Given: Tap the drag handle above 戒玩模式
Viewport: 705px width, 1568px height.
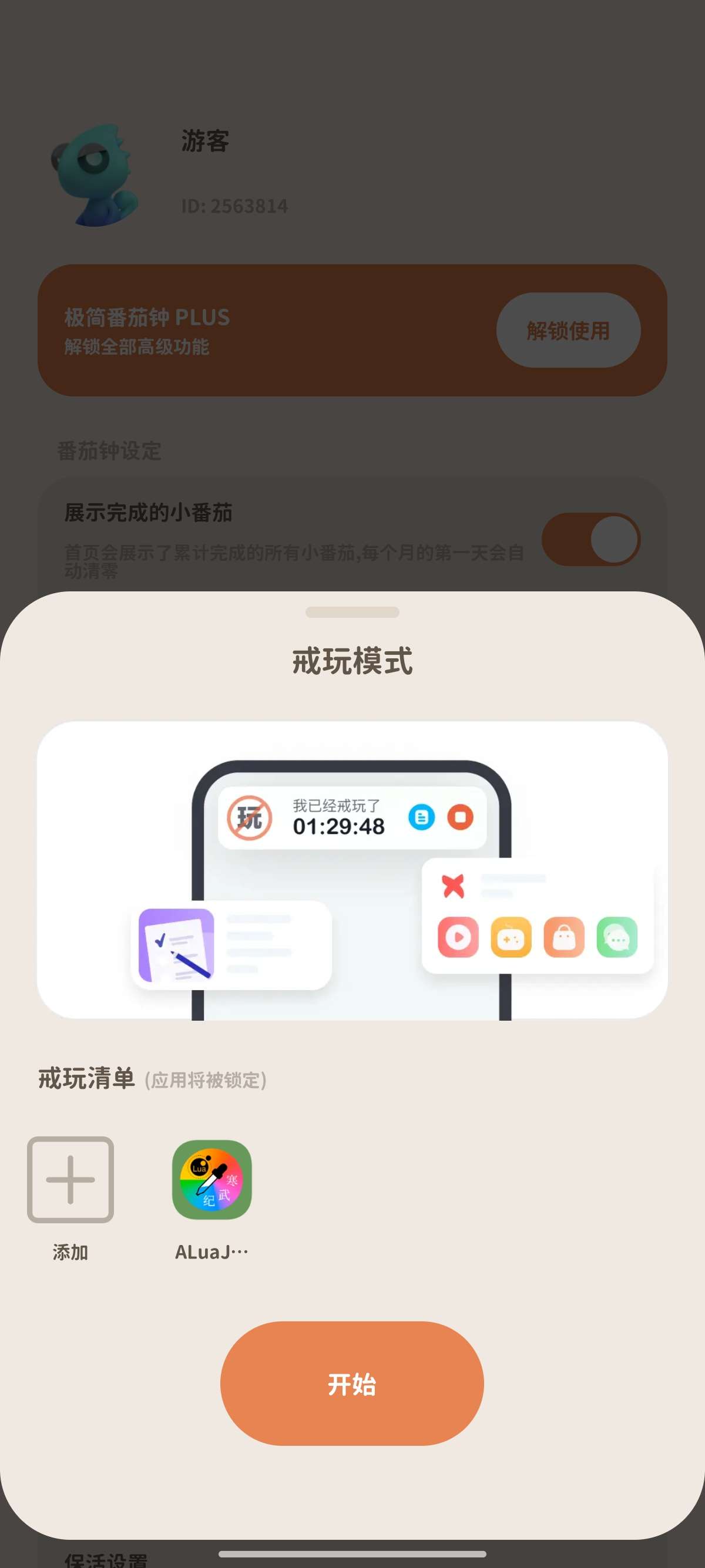Looking at the screenshot, I should (352, 613).
